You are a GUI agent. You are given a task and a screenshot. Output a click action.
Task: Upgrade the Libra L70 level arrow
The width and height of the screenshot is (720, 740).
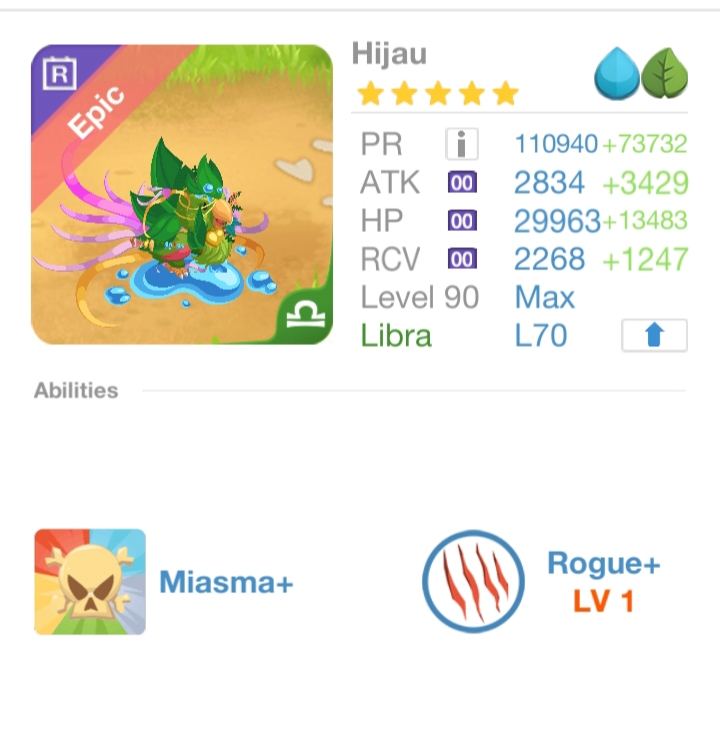654,336
